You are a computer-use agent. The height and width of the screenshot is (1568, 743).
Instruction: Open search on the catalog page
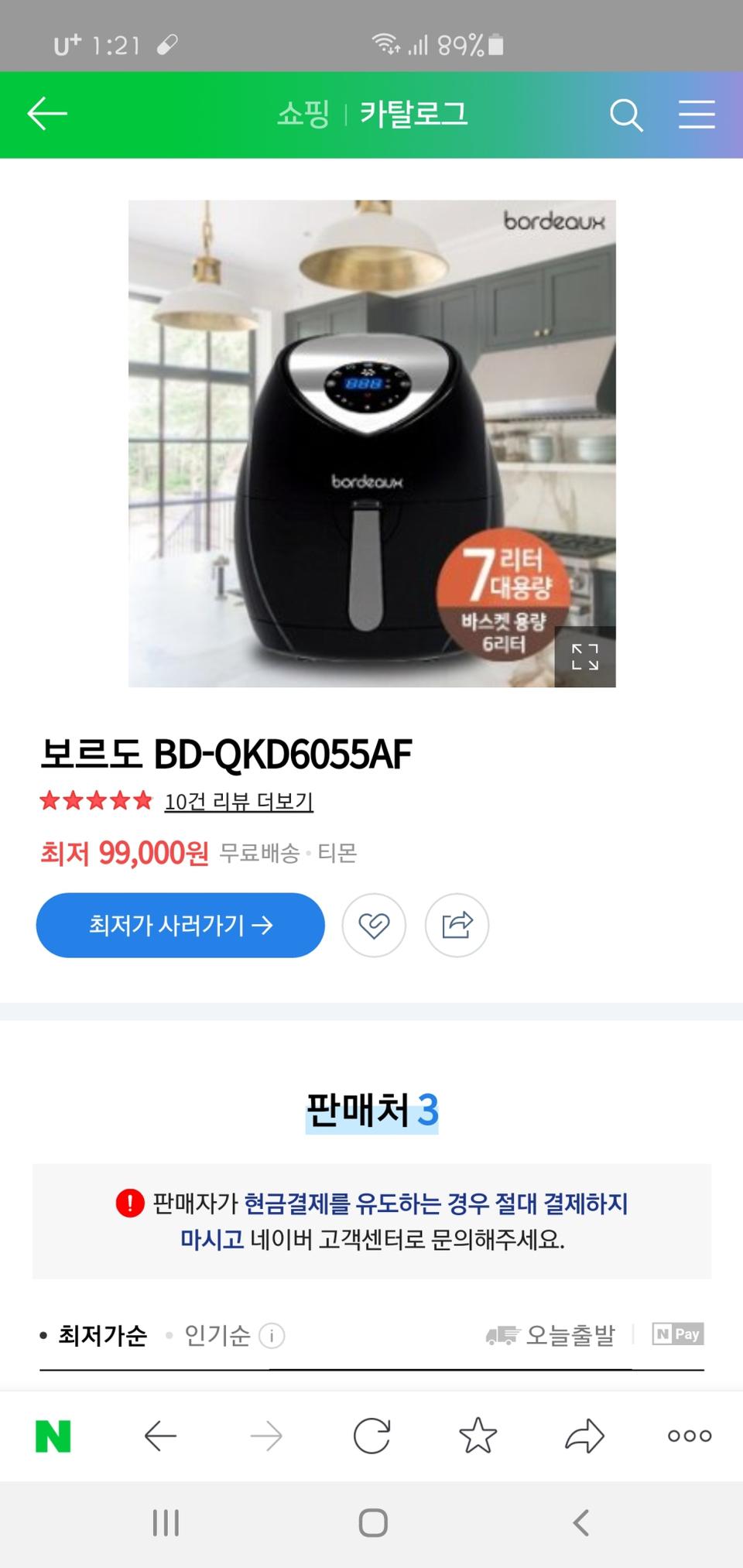point(626,115)
